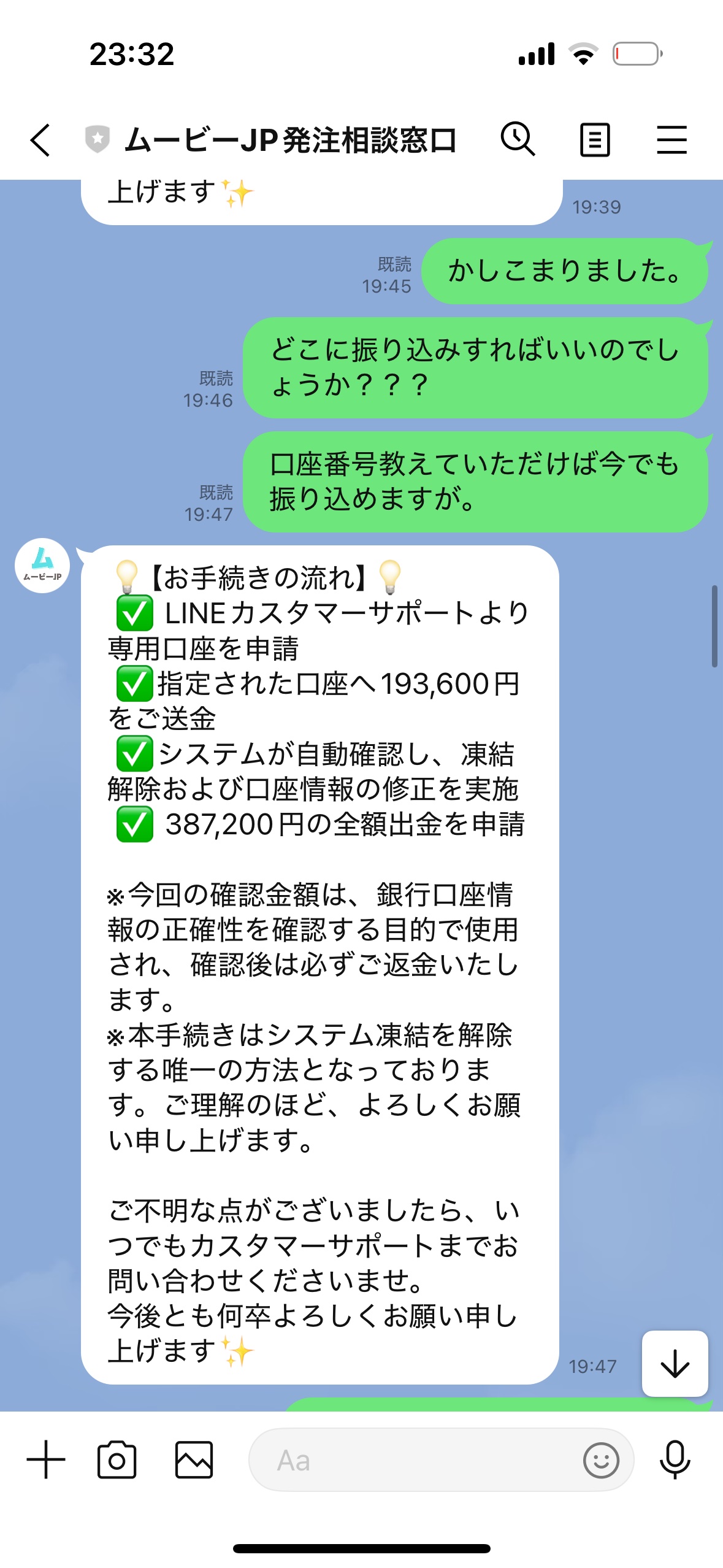Open the notes icon in the header
The width and height of the screenshot is (723, 1568).
coord(594,140)
